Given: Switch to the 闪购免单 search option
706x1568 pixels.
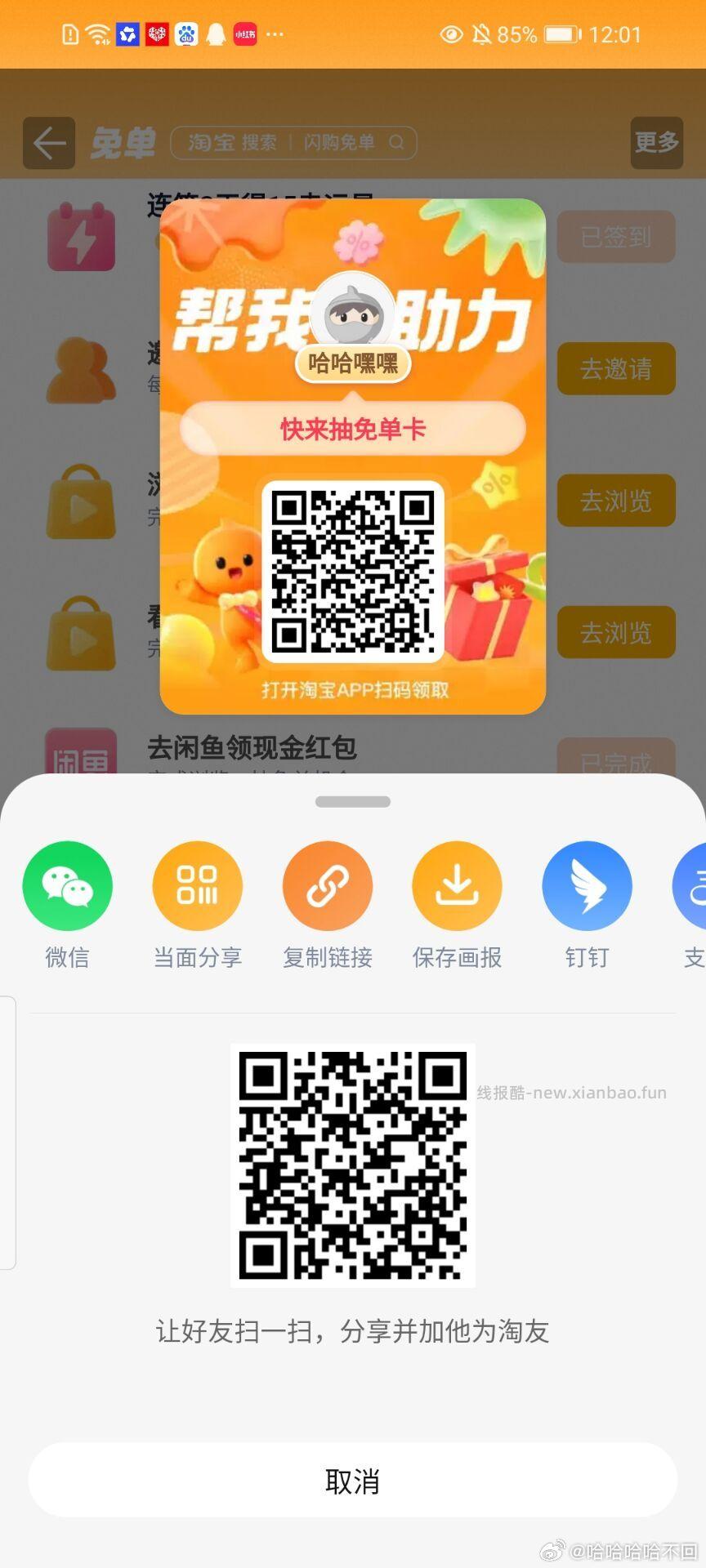Looking at the screenshot, I should coord(342,142).
